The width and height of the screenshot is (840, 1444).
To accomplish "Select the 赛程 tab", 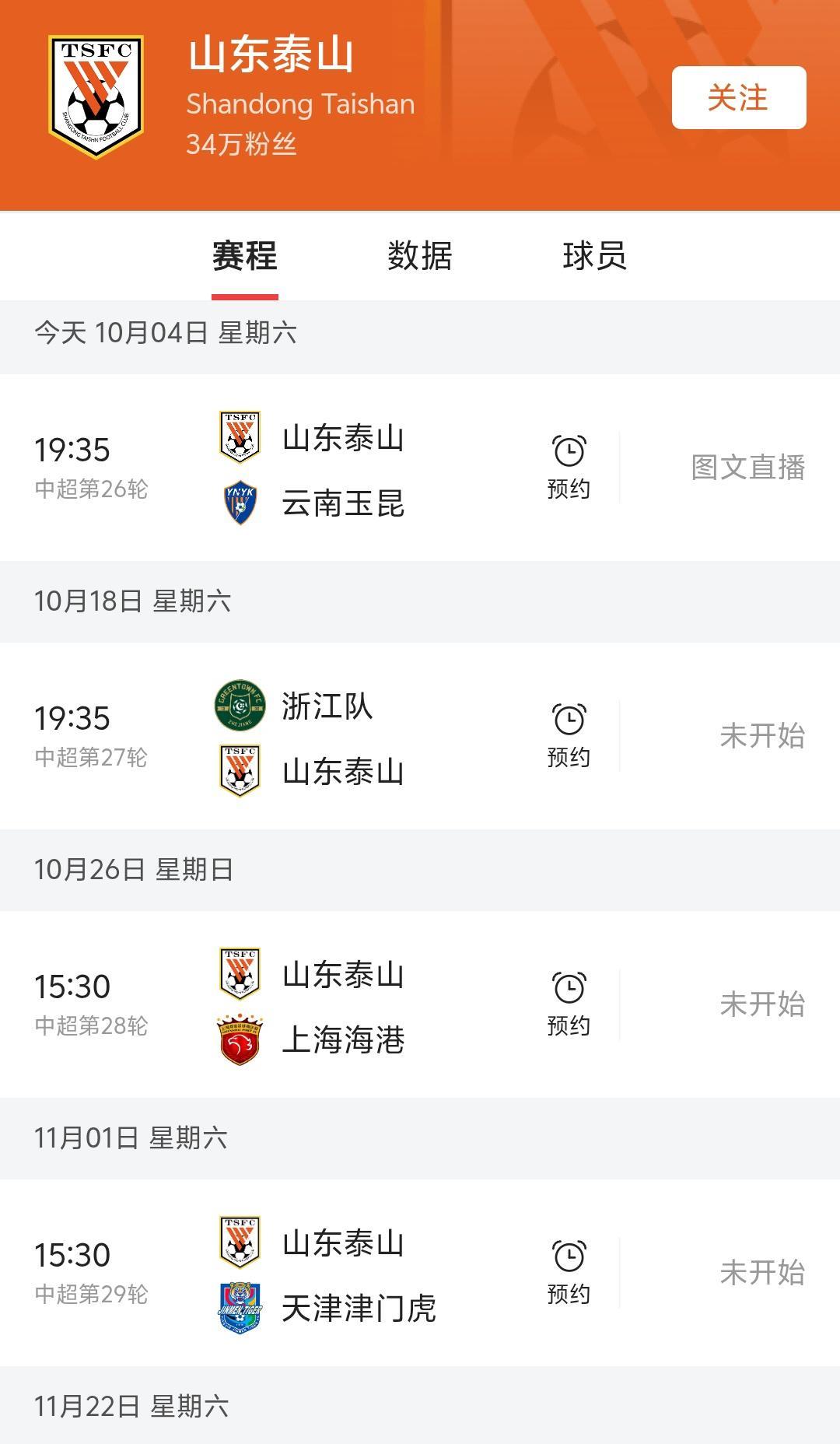I will coord(245,256).
